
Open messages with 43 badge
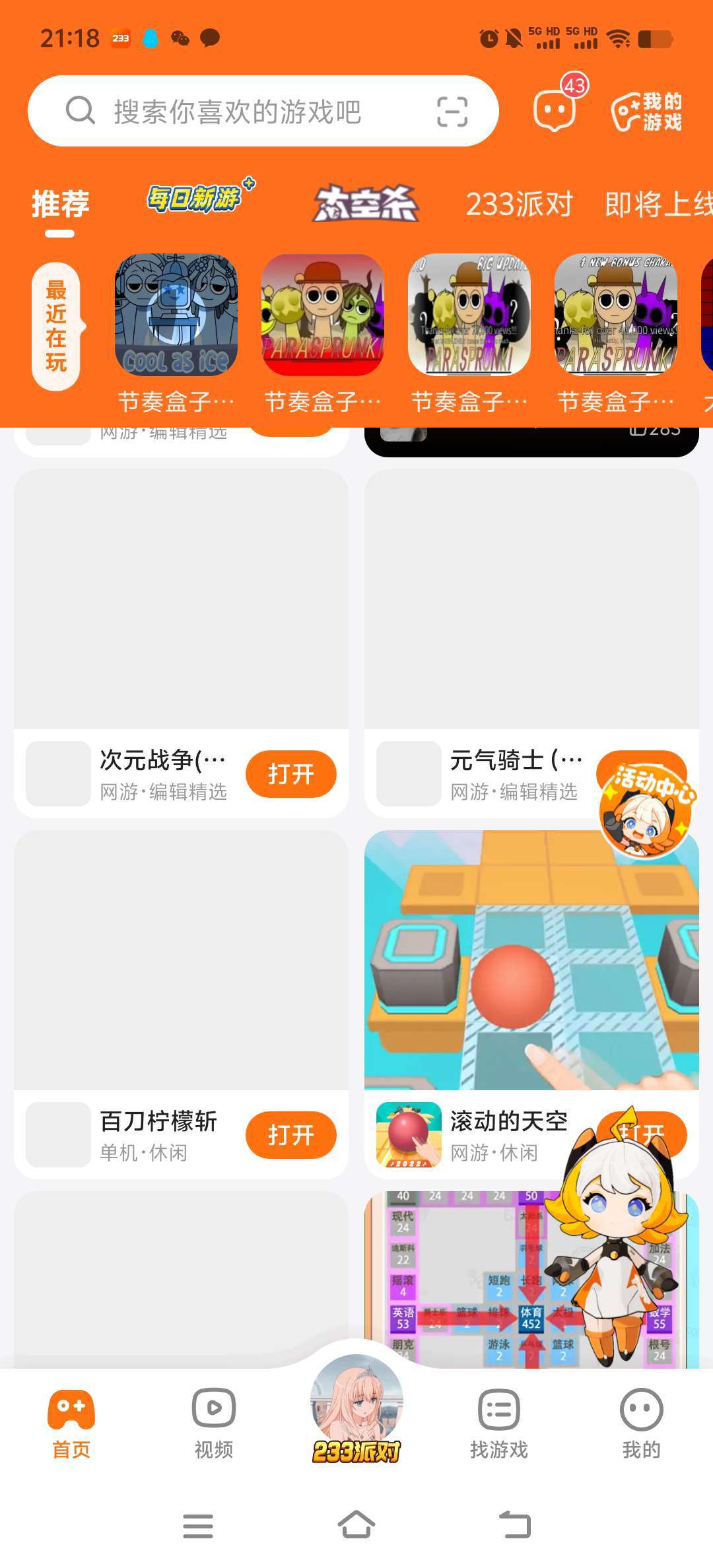tap(555, 109)
